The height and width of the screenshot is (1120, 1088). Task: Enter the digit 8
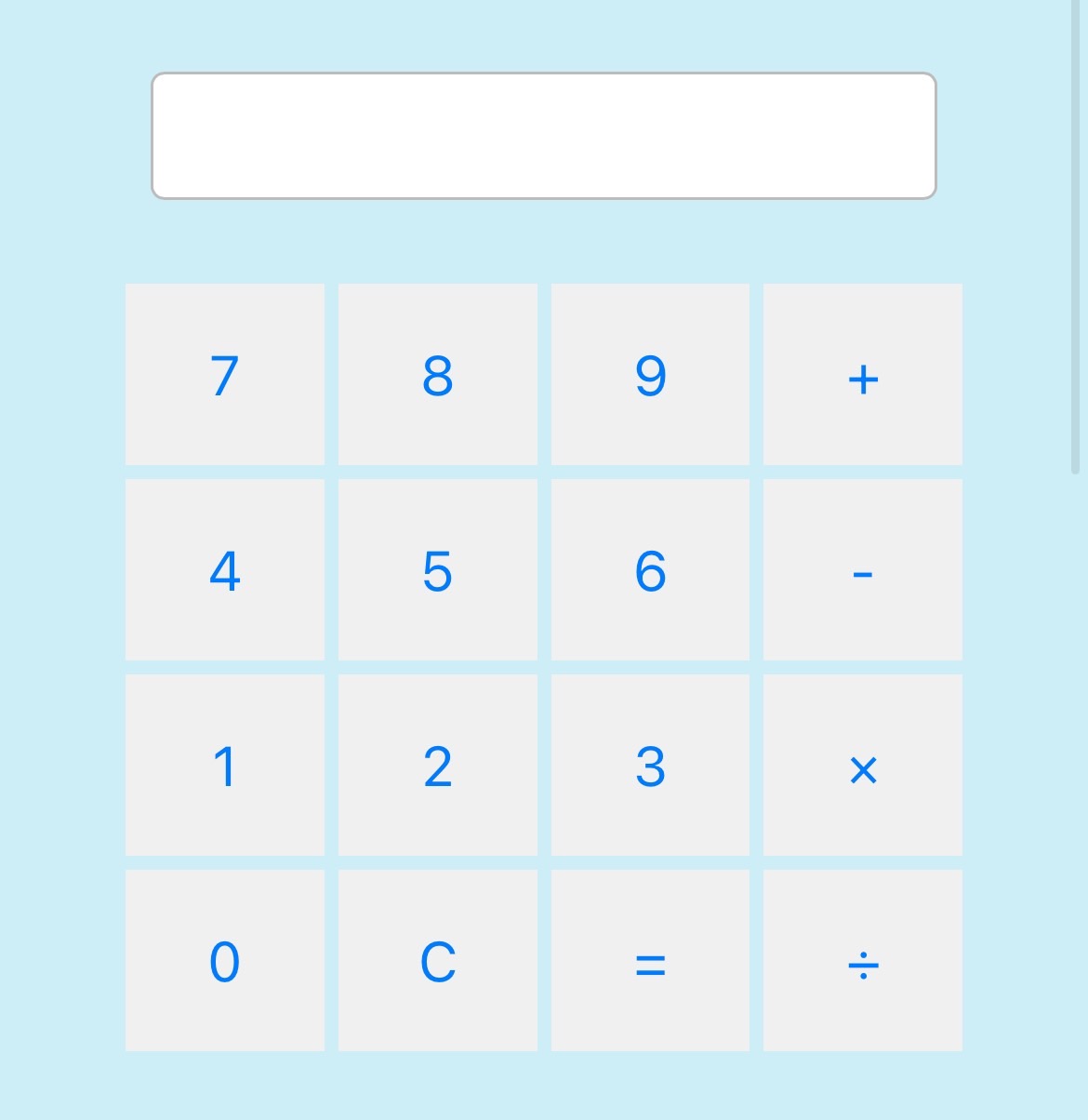click(438, 375)
